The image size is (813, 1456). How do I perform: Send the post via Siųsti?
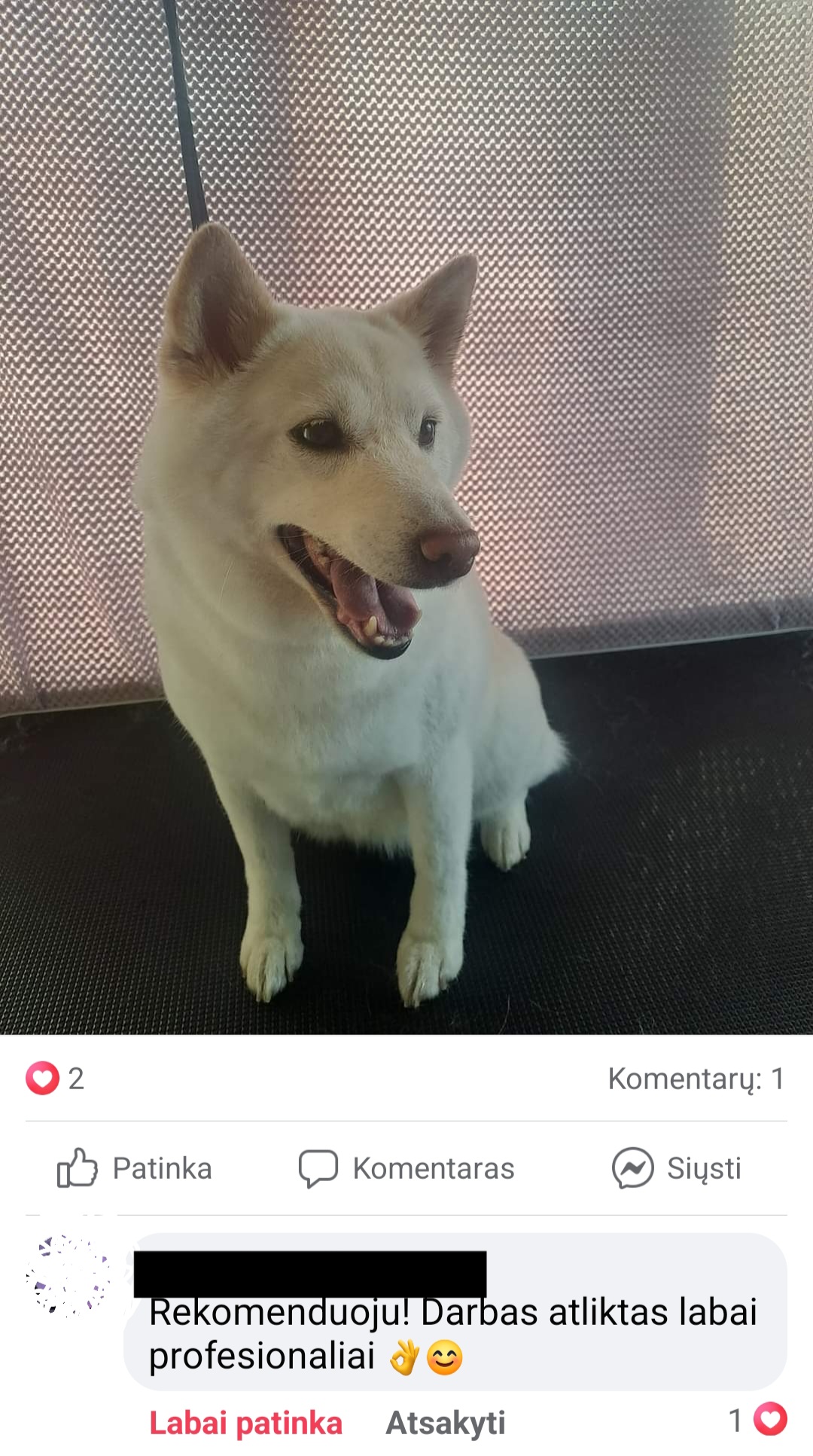tap(676, 1168)
